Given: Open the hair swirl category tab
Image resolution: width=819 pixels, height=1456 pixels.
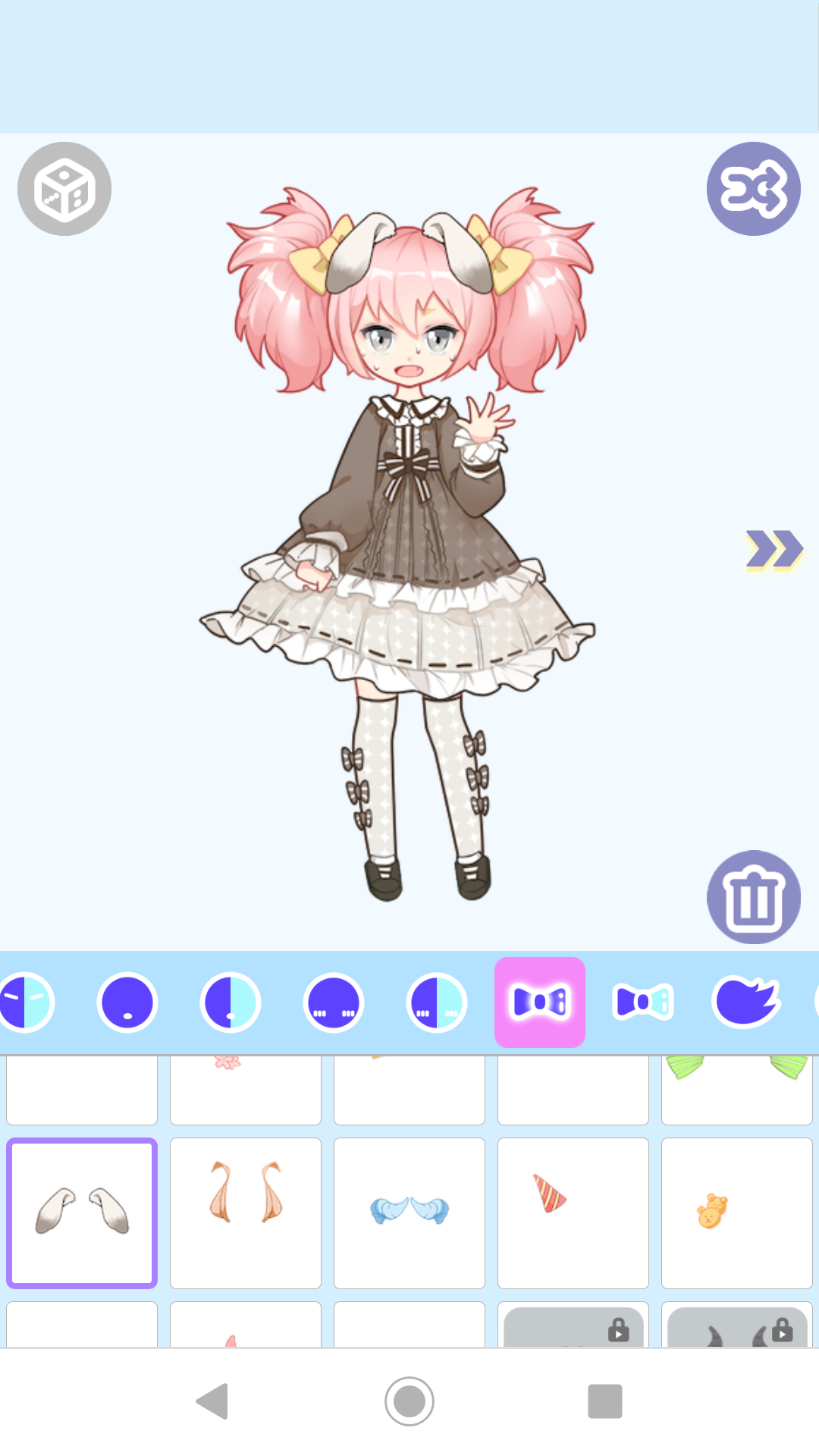Looking at the screenshot, I should coord(746,1002).
